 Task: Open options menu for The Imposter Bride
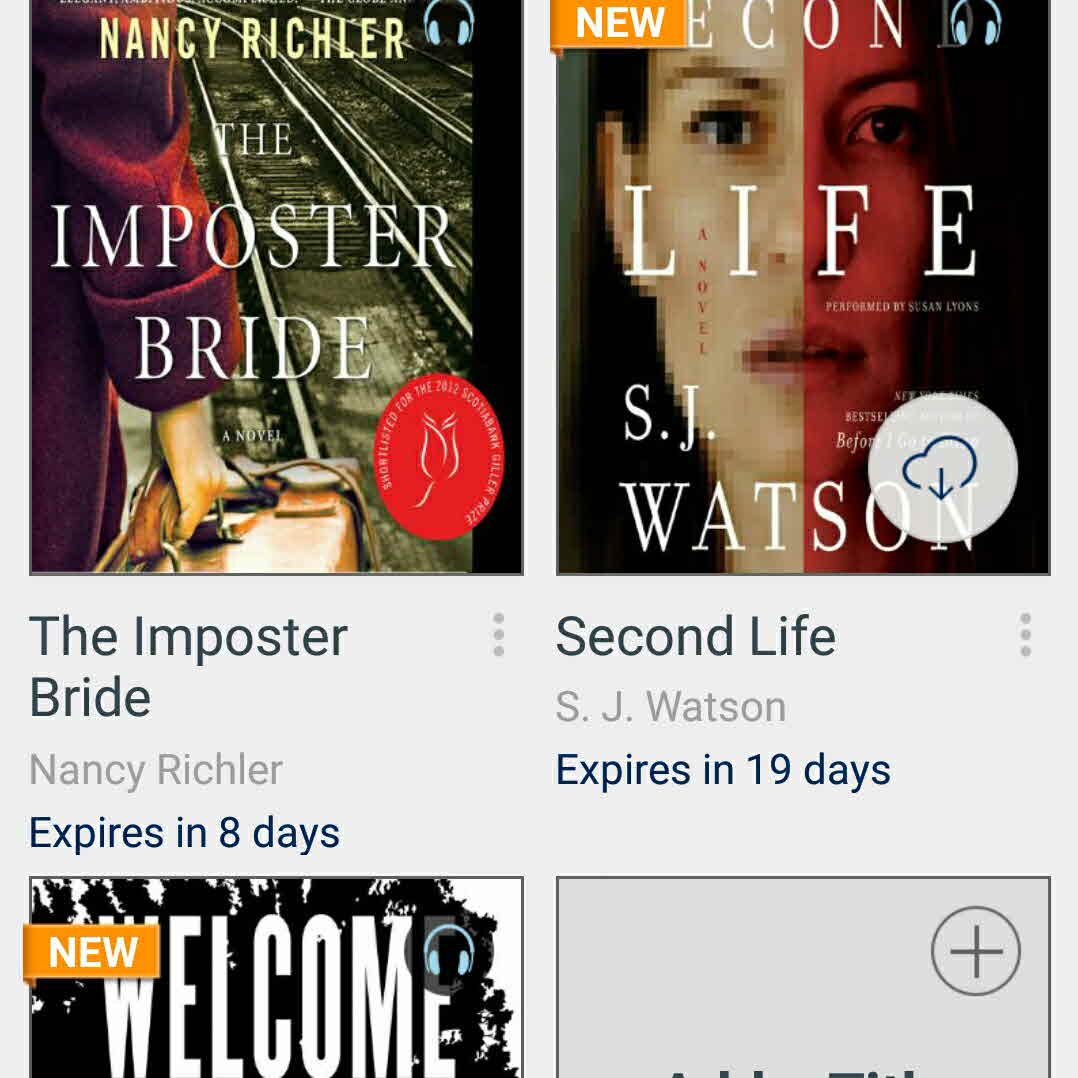click(498, 635)
